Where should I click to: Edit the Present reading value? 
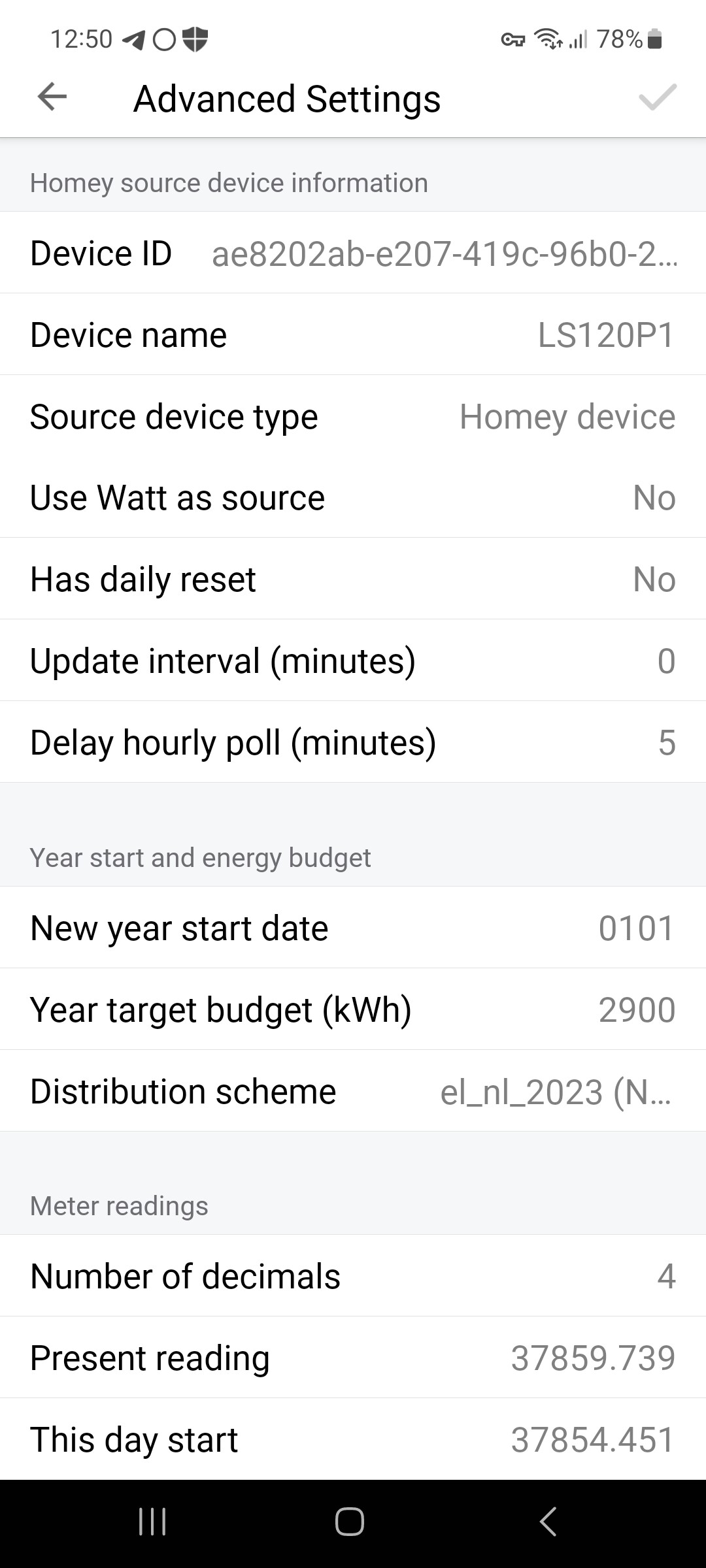coord(353,1358)
